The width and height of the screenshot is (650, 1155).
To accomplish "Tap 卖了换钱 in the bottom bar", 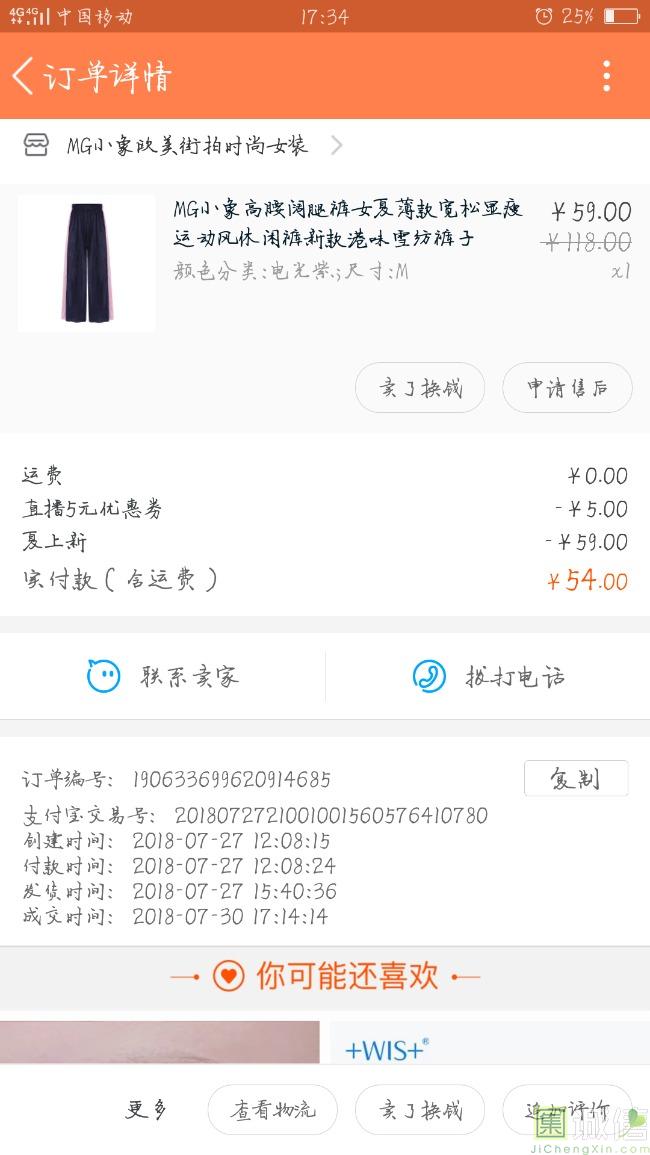I will pos(420,1109).
